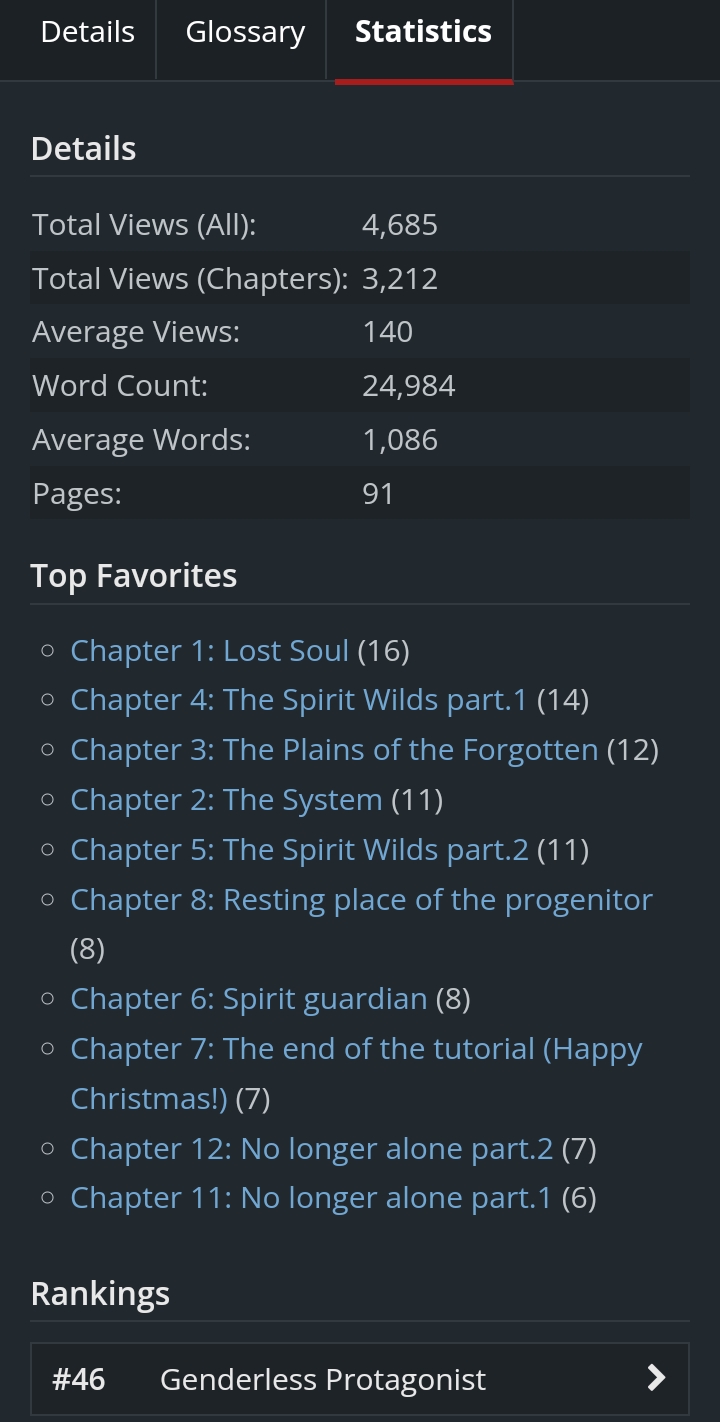Image resolution: width=720 pixels, height=1422 pixels.
Task: Open Chapter 2: The System
Action: (x=226, y=800)
